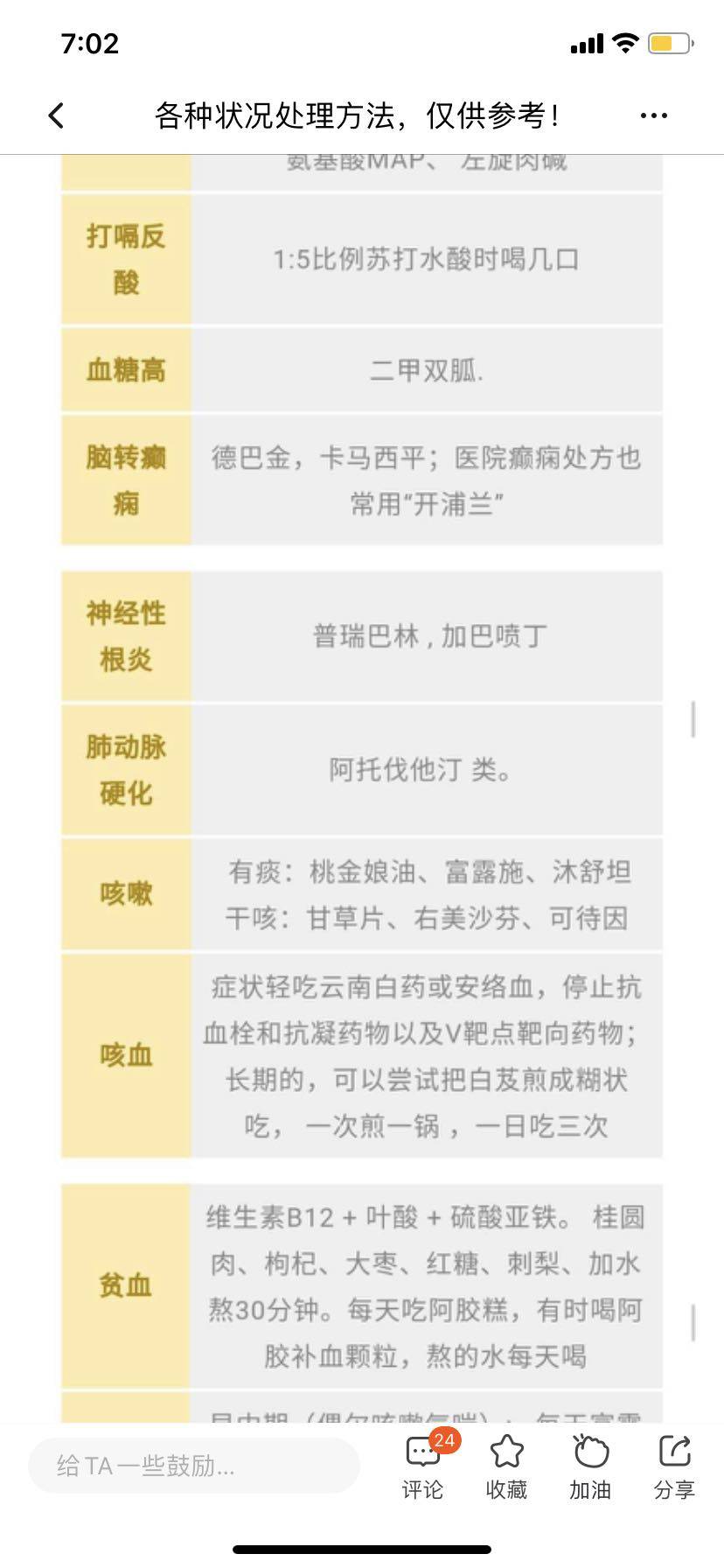The image size is (724, 1568).
Task: Go back using the top-left arrow
Action: click(x=56, y=115)
